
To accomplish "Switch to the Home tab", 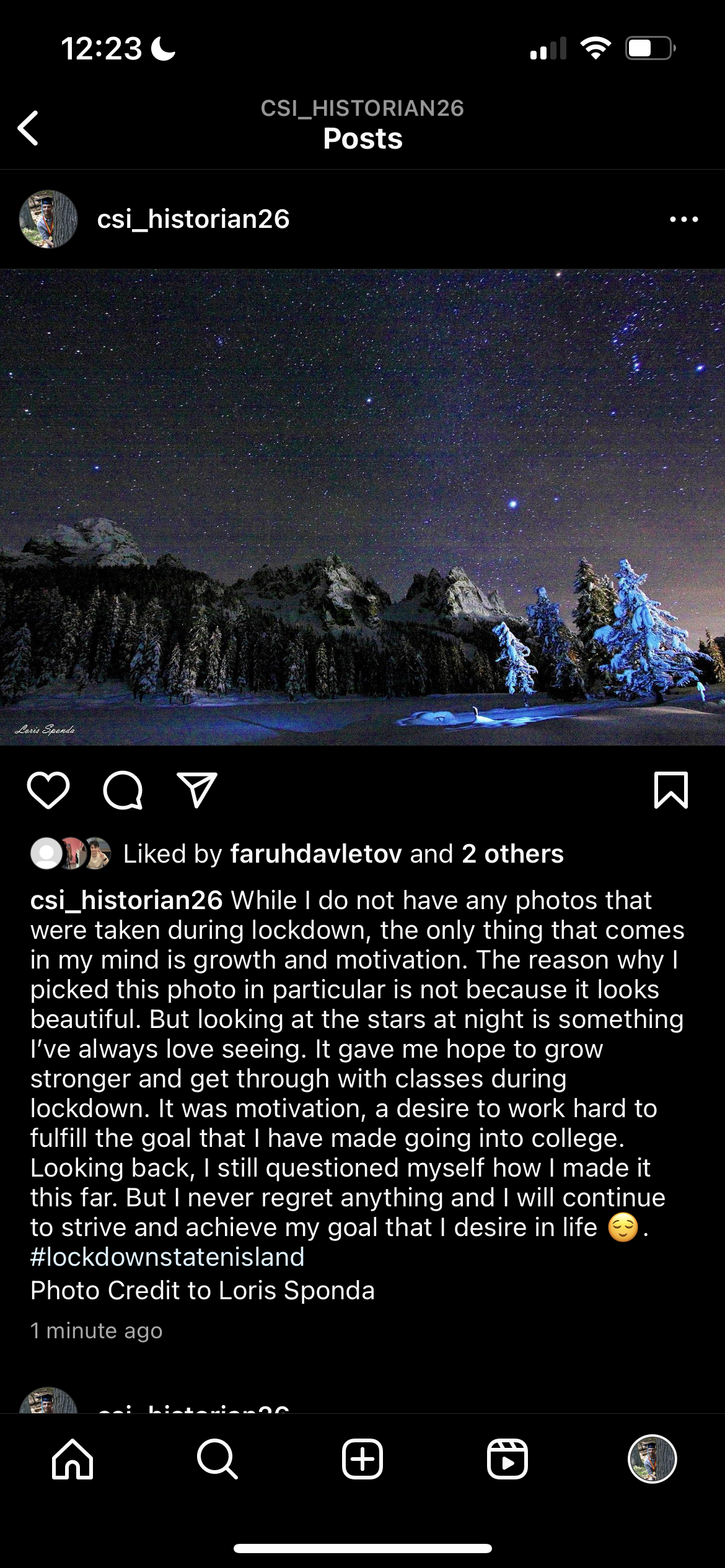I will [x=72, y=1459].
